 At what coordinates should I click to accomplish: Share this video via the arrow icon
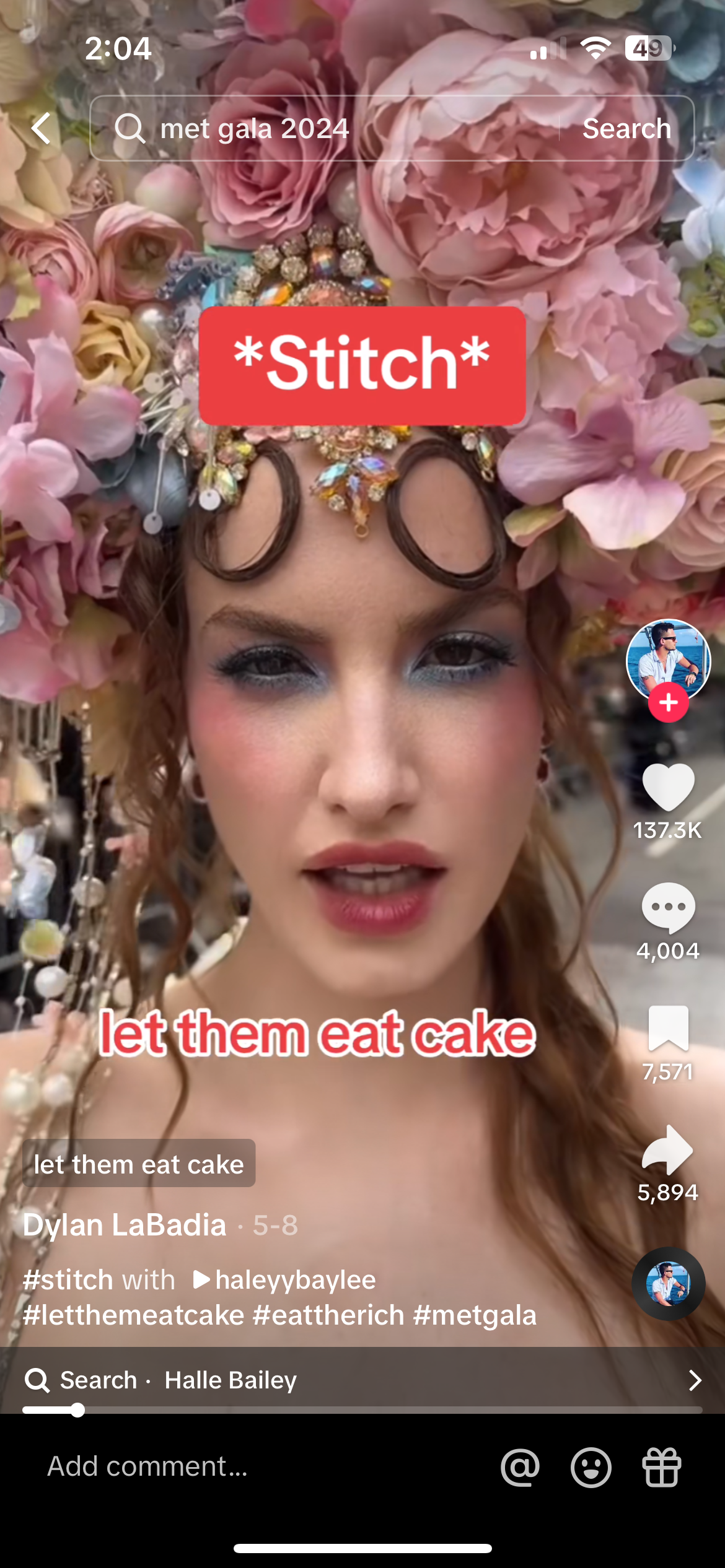click(x=668, y=1150)
